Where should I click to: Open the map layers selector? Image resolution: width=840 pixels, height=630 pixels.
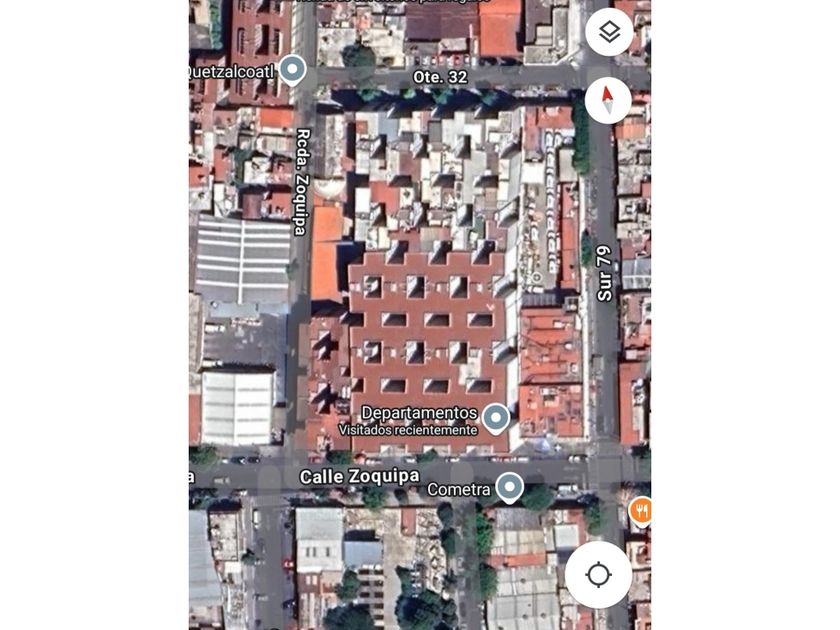click(609, 33)
